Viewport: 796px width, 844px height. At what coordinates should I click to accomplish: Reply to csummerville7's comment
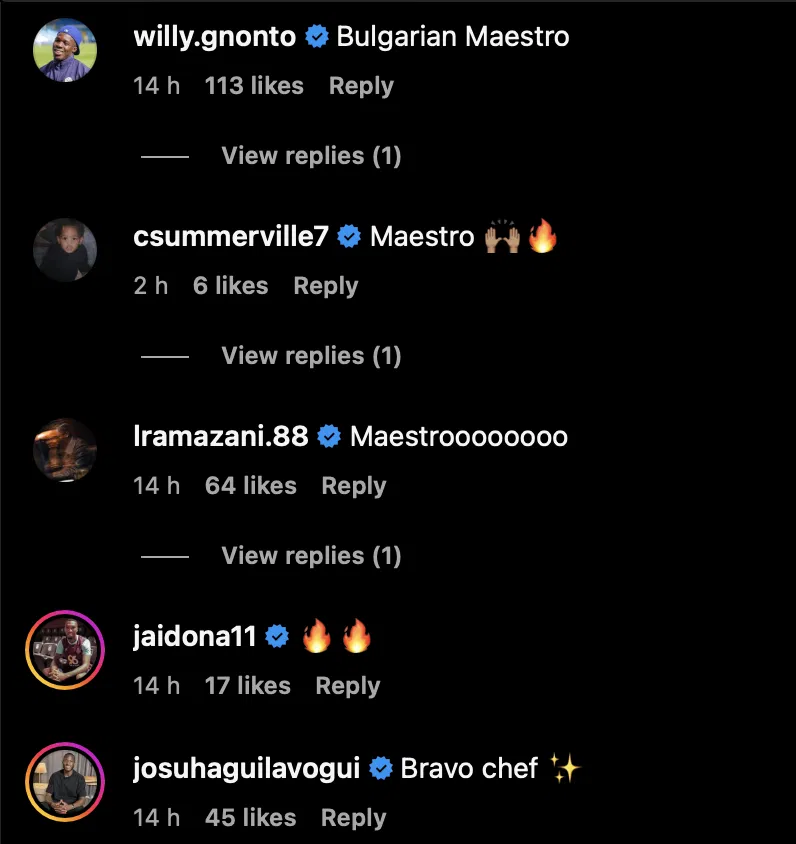[x=325, y=286]
